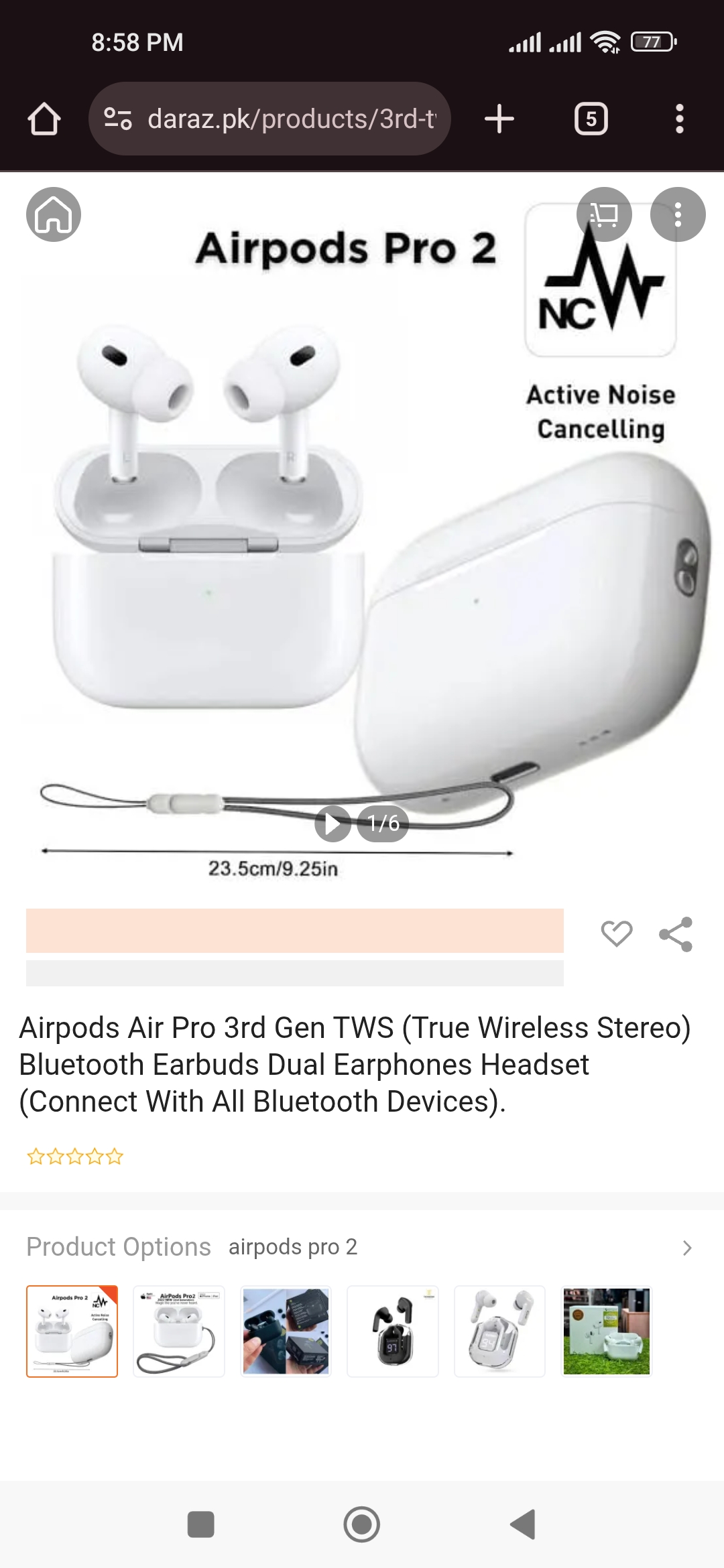Image resolution: width=724 pixels, height=1568 pixels.
Task: Open the shopping cart
Action: tap(604, 214)
